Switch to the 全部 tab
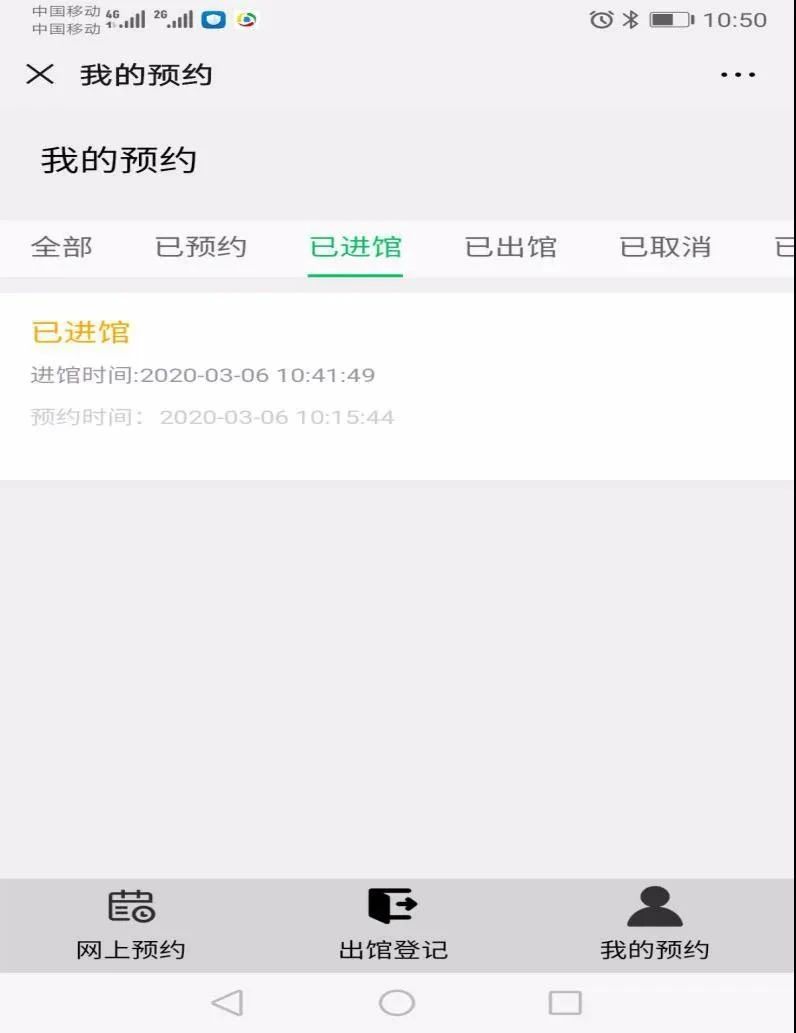Screen dimensions: 796x1033 click(62, 247)
